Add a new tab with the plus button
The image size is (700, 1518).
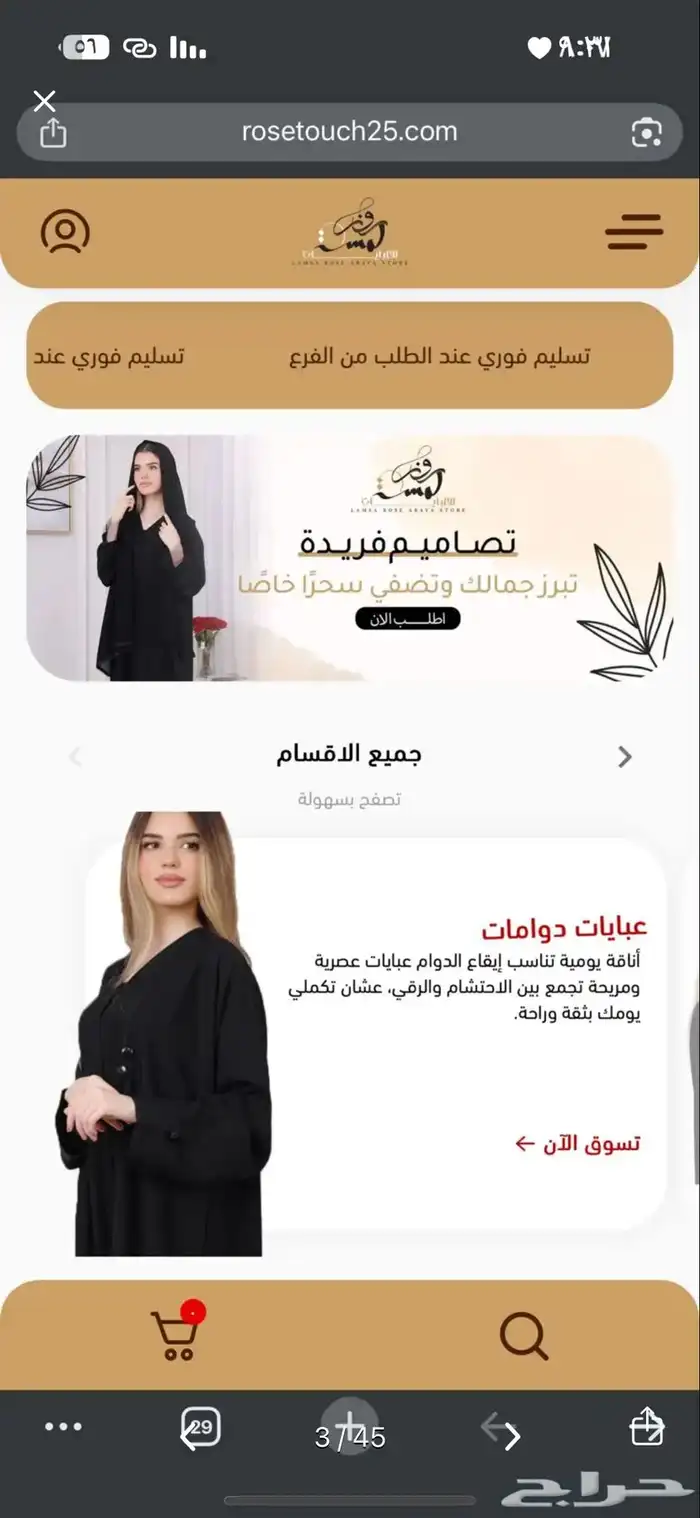coord(349,1425)
